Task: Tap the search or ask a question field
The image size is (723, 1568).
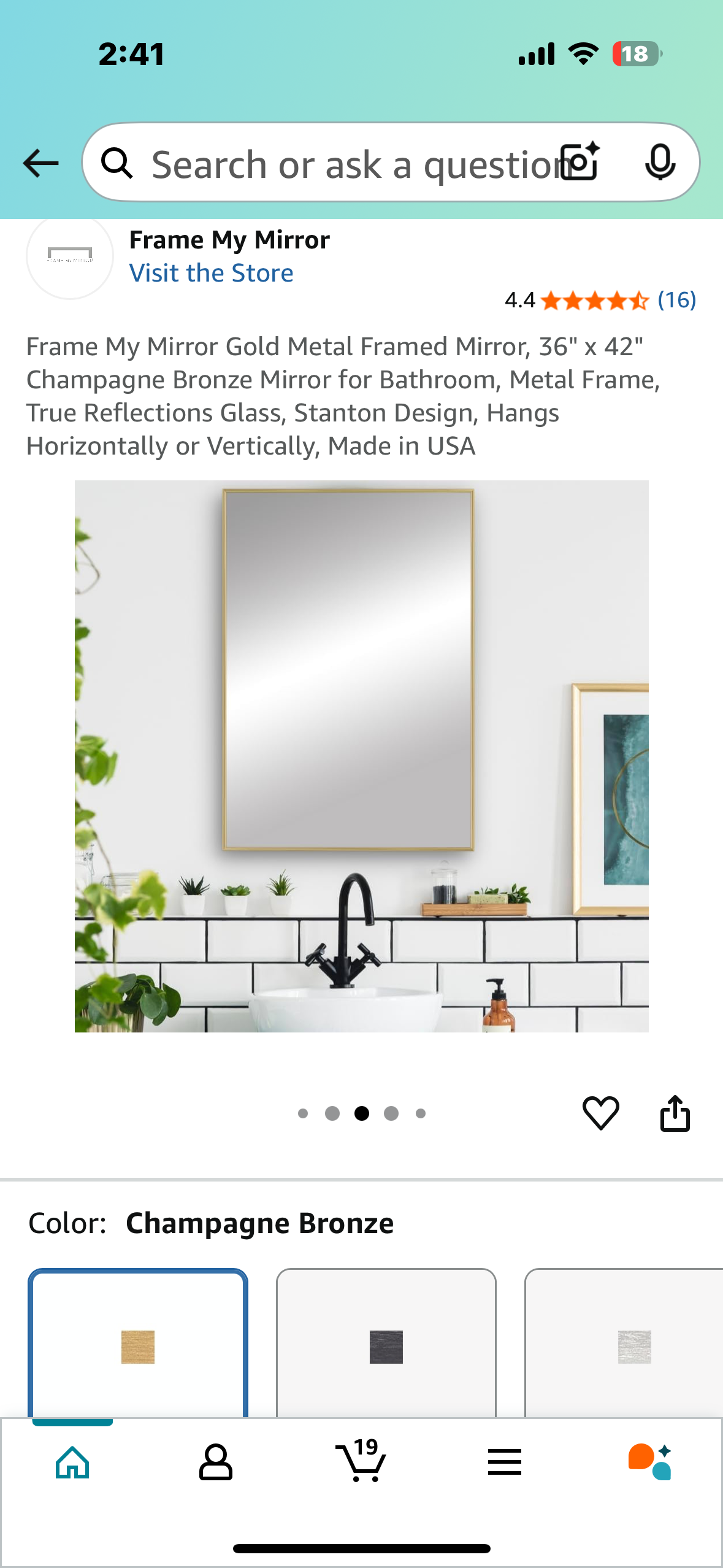Action: click(343, 164)
